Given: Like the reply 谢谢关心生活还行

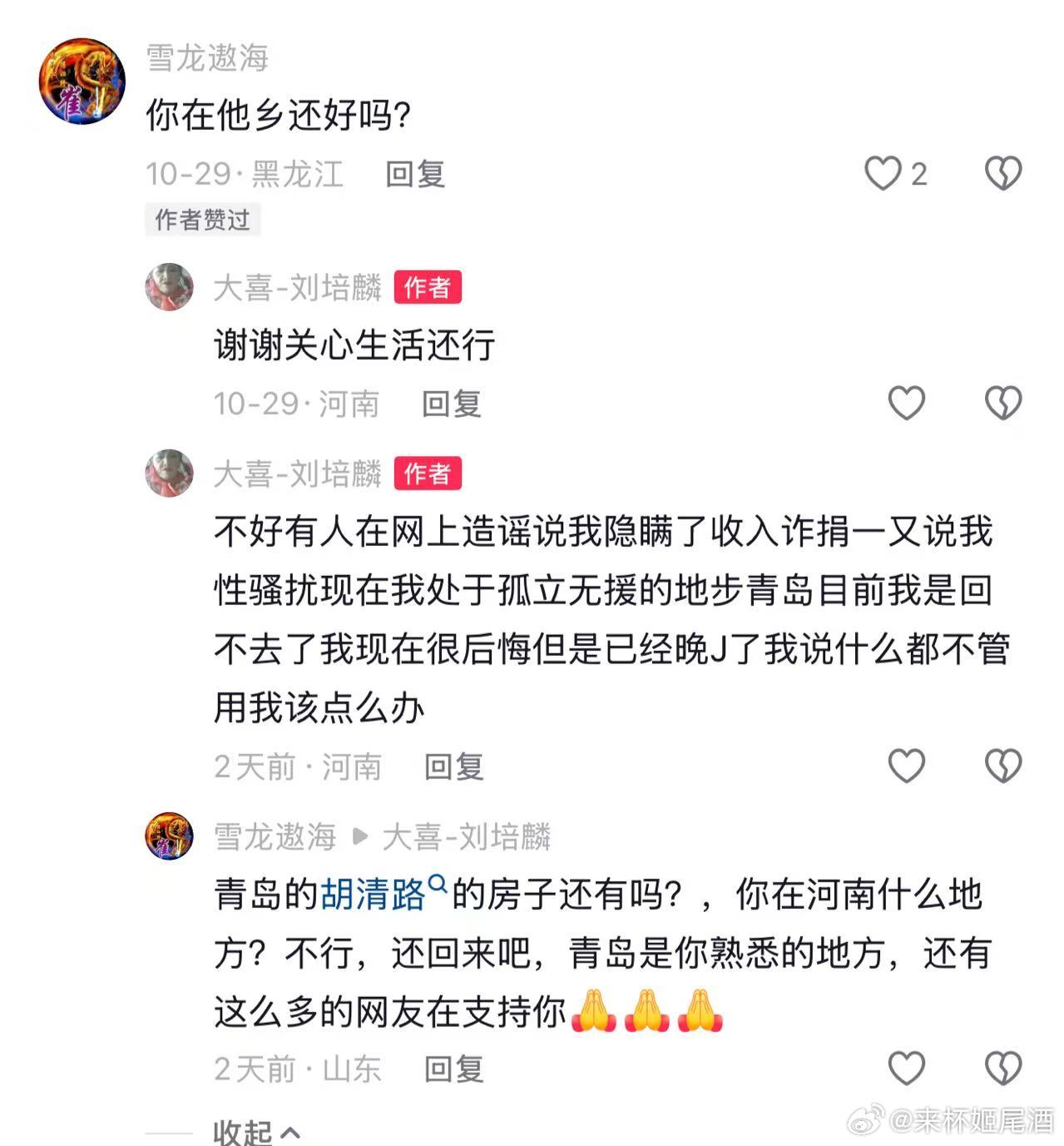Looking at the screenshot, I should pos(906,404).
